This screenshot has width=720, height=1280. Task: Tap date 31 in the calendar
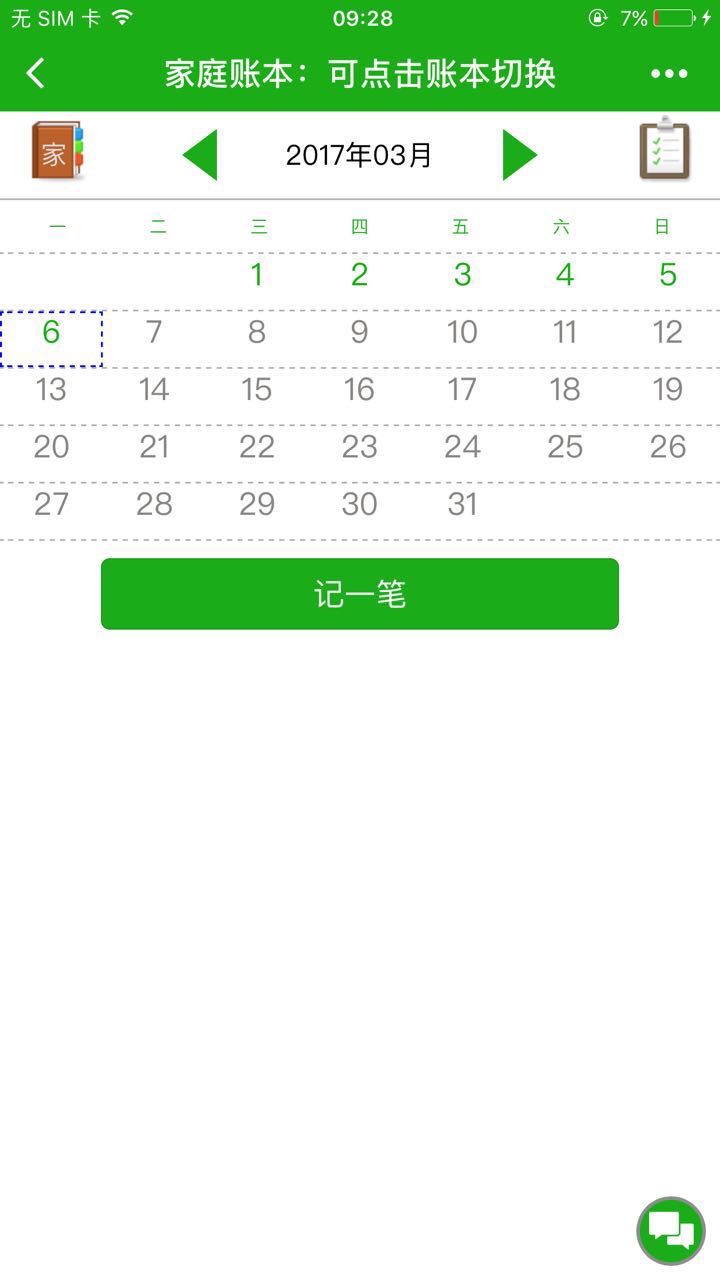[x=462, y=505]
